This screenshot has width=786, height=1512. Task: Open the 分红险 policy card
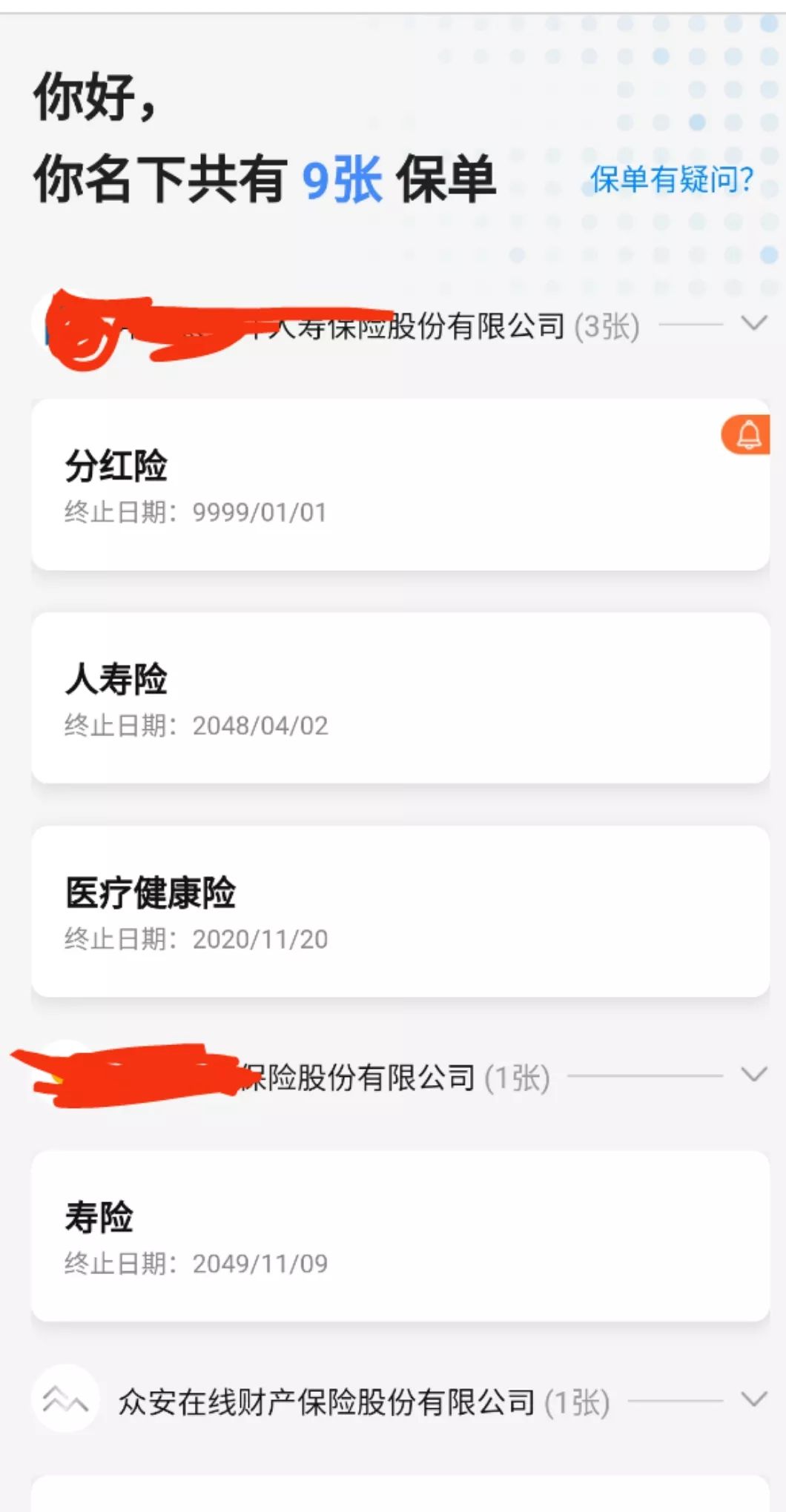(x=400, y=485)
